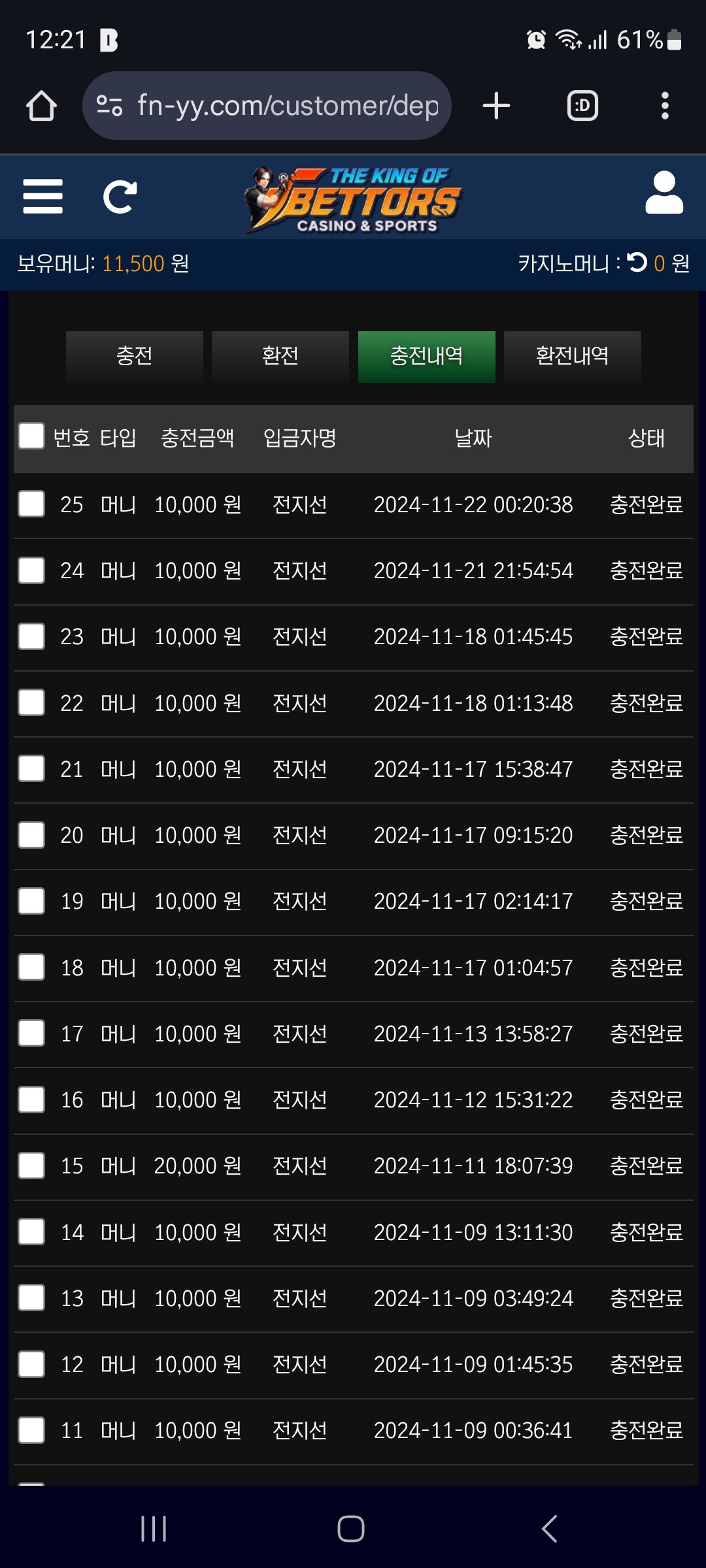Tap the system back button
The width and height of the screenshot is (706, 1568).
[x=549, y=1529]
